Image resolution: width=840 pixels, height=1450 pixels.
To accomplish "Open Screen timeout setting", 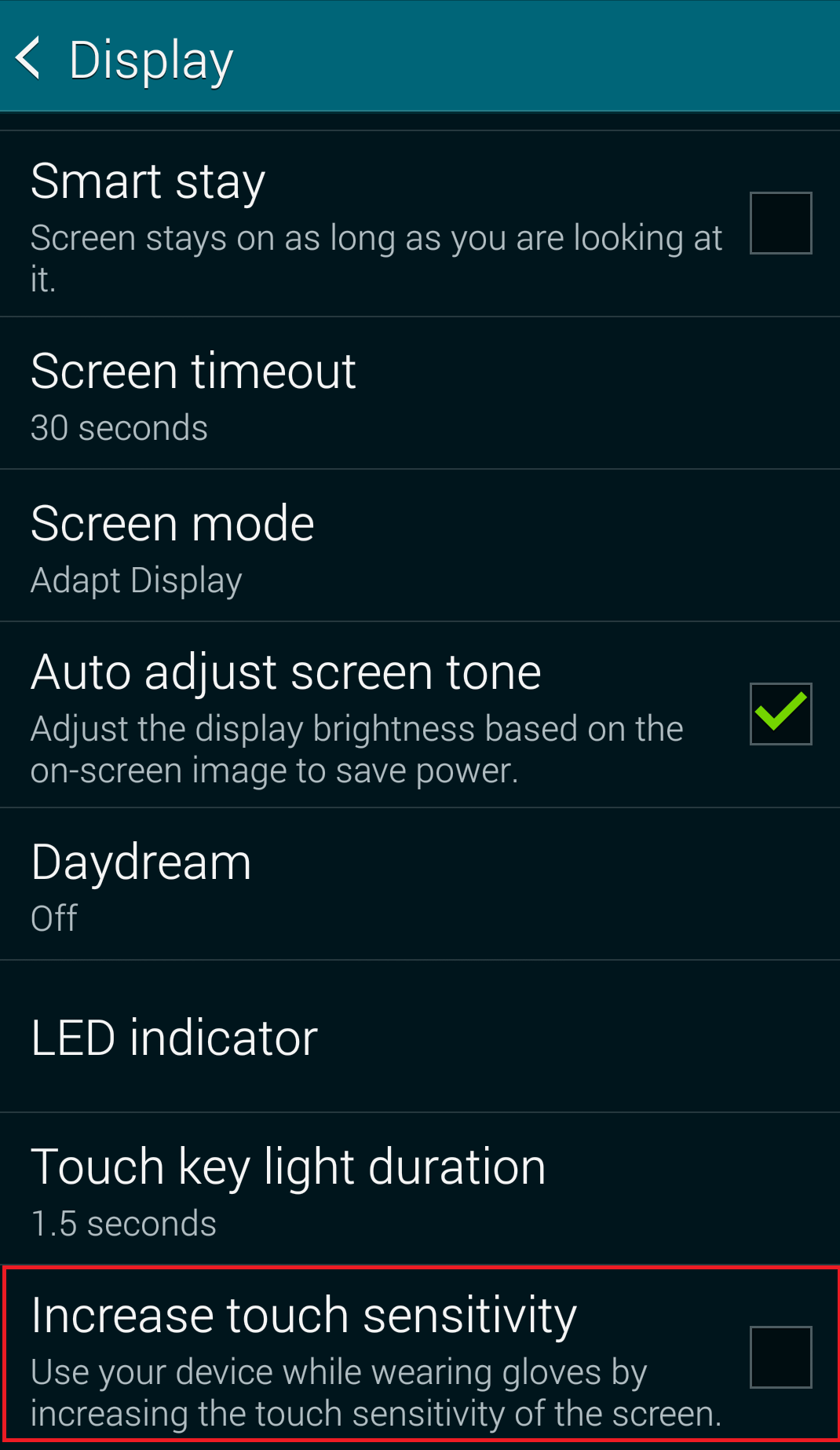I will (x=420, y=394).
